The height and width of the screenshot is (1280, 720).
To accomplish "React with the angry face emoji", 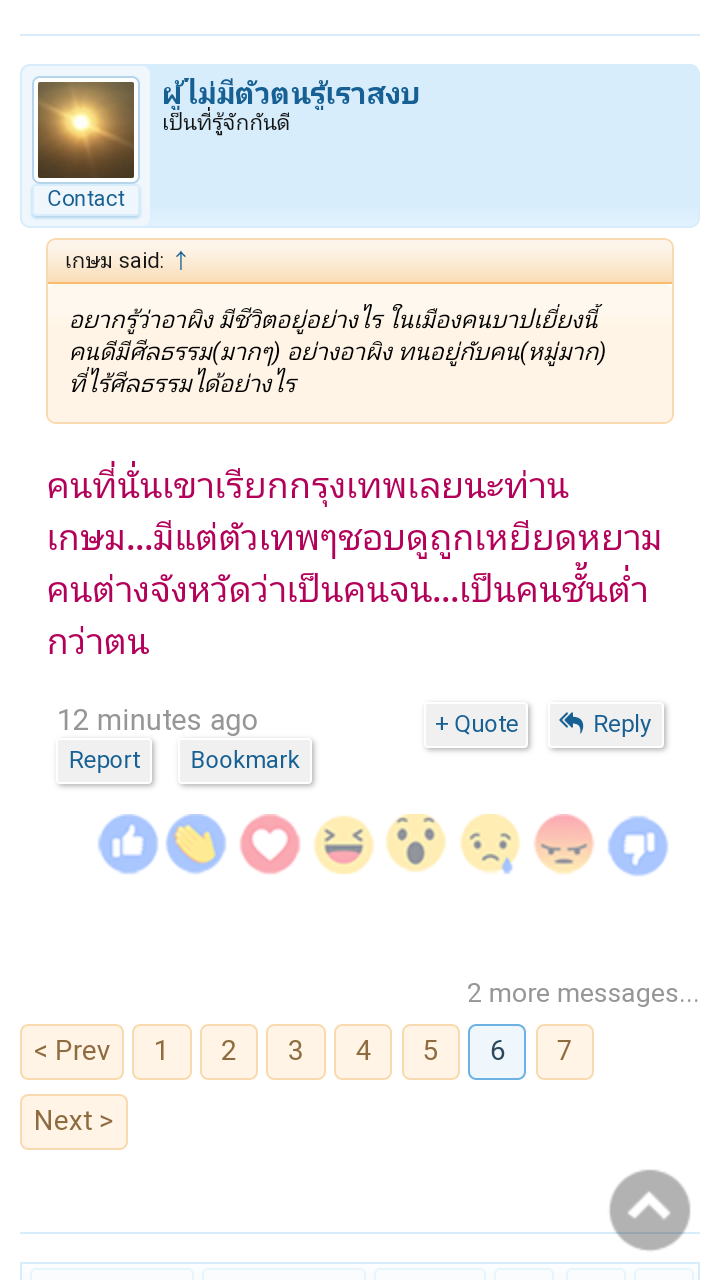I will 564,844.
